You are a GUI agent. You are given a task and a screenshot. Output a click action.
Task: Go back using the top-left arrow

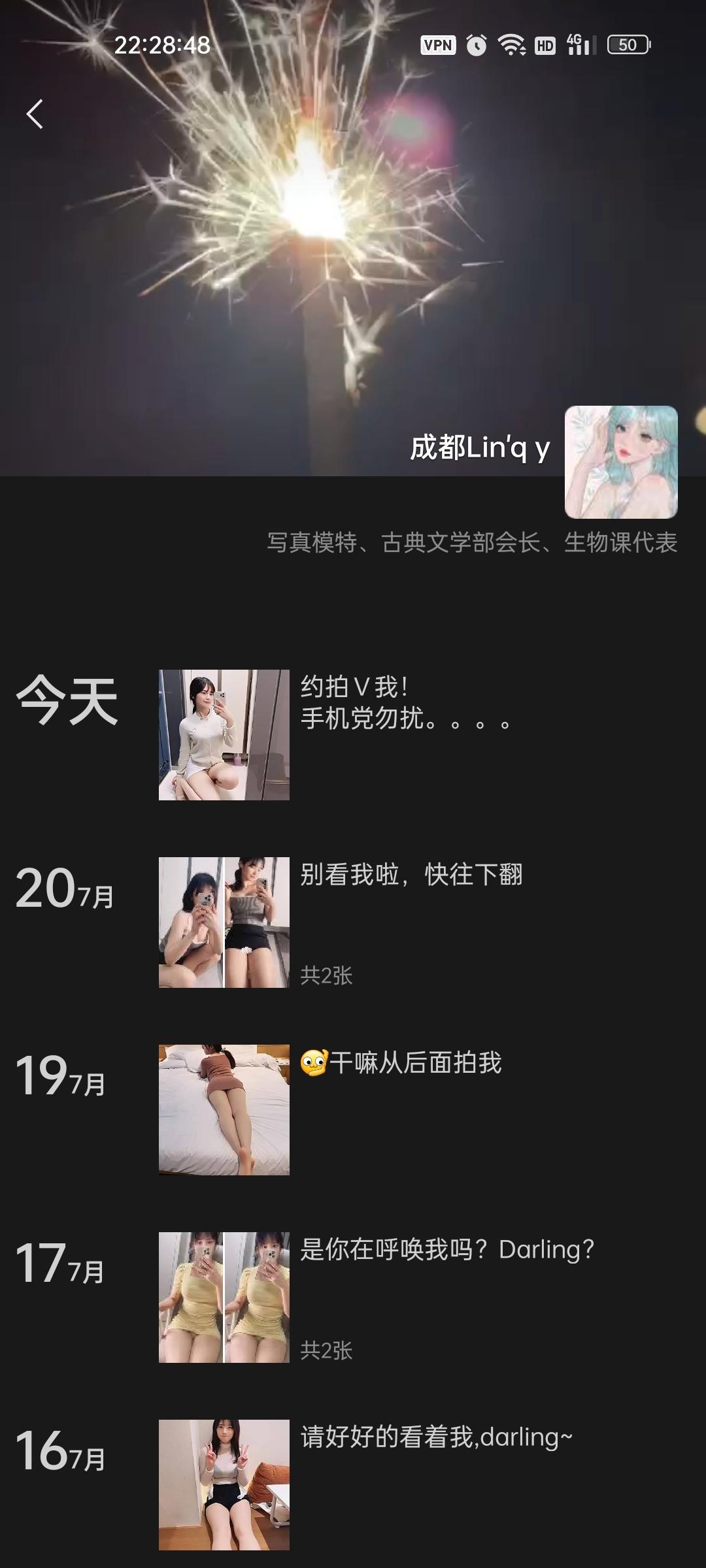(x=35, y=114)
